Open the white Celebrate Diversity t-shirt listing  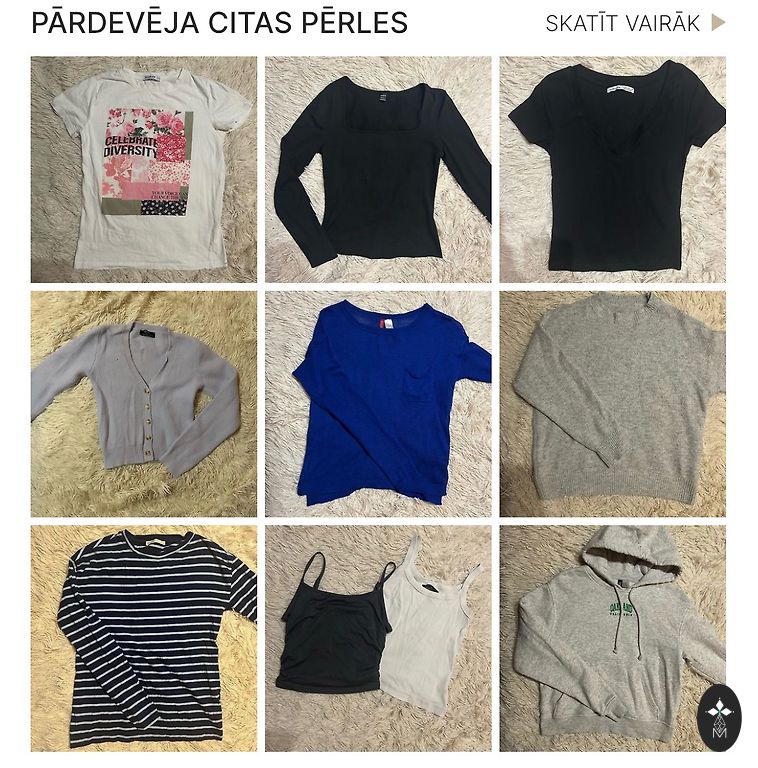pos(143,169)
